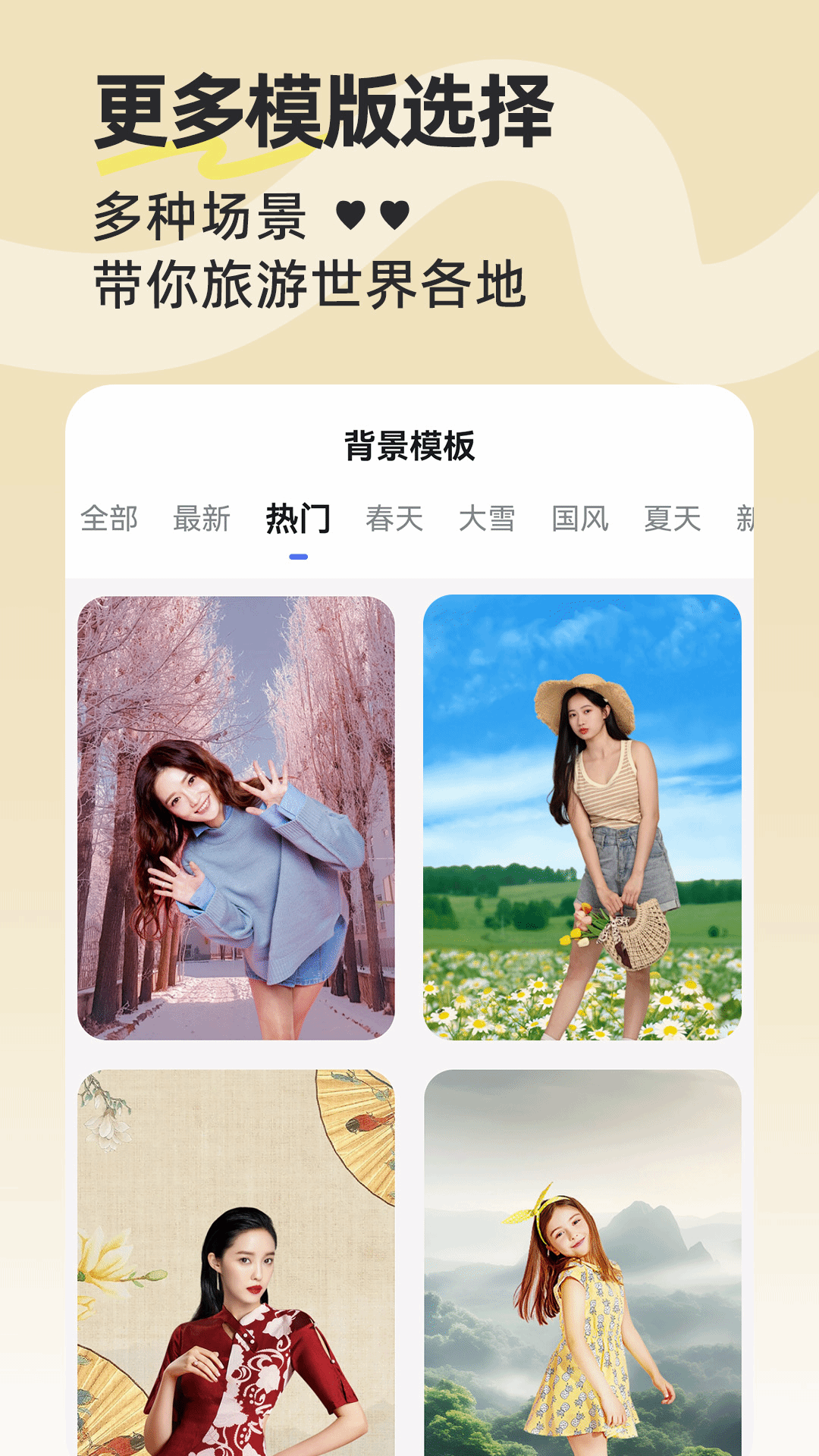Switch to the 全部 category tab
The width and height of the screenshot is (819, 1456).
click(x=108, y=517)
